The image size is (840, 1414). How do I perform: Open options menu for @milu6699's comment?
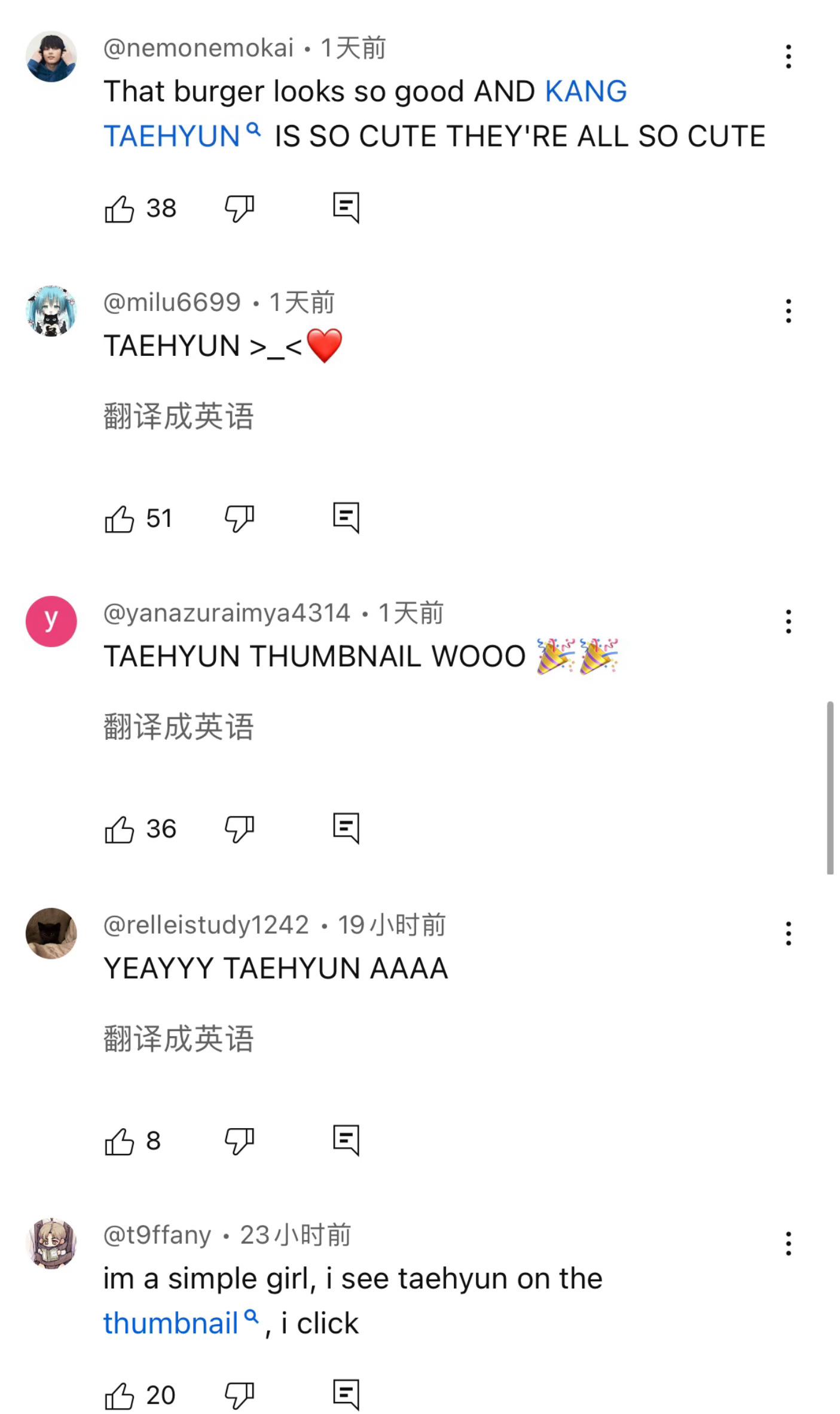tap(788, 311)
